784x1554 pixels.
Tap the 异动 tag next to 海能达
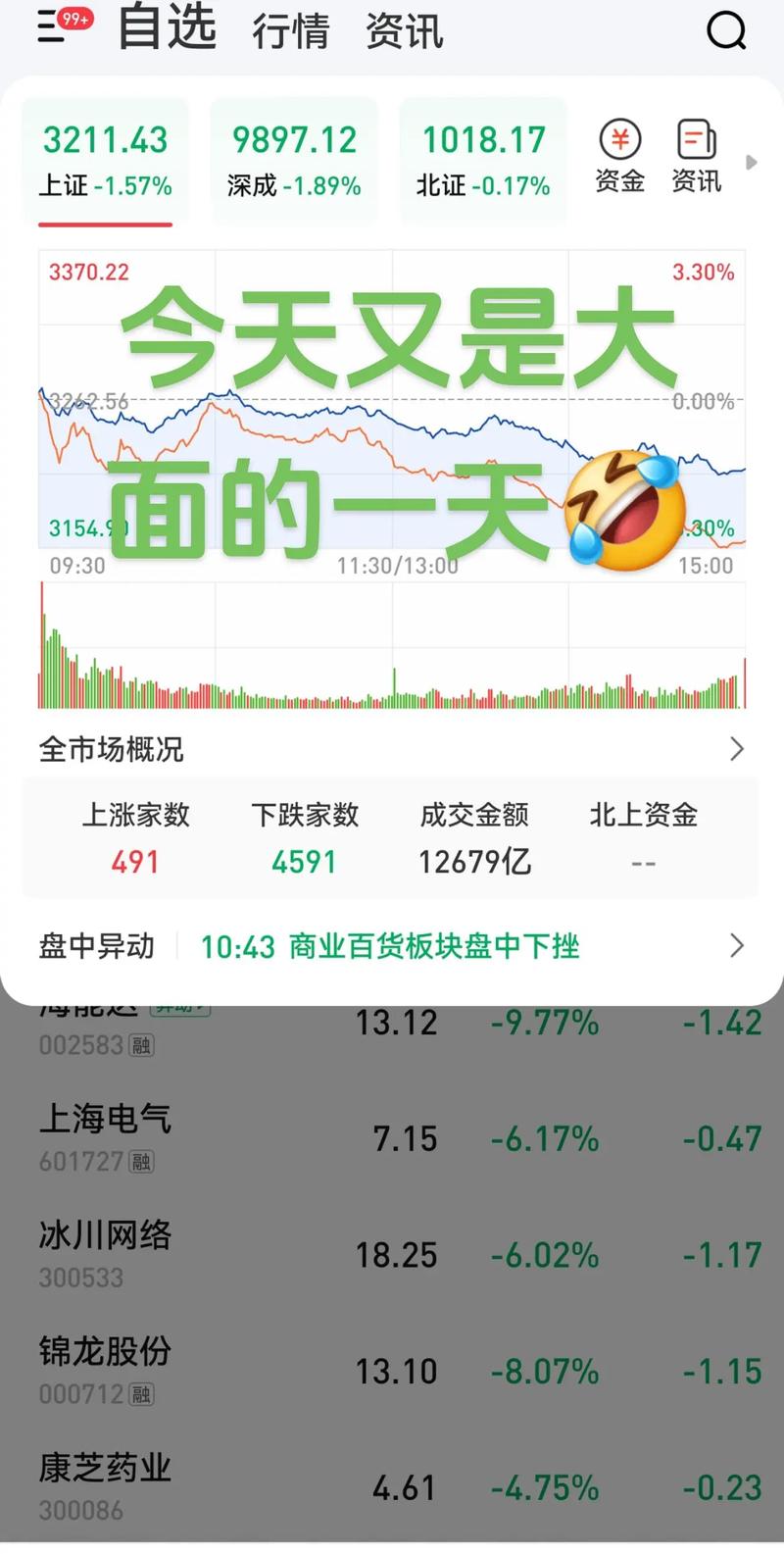coord(180,1007)
